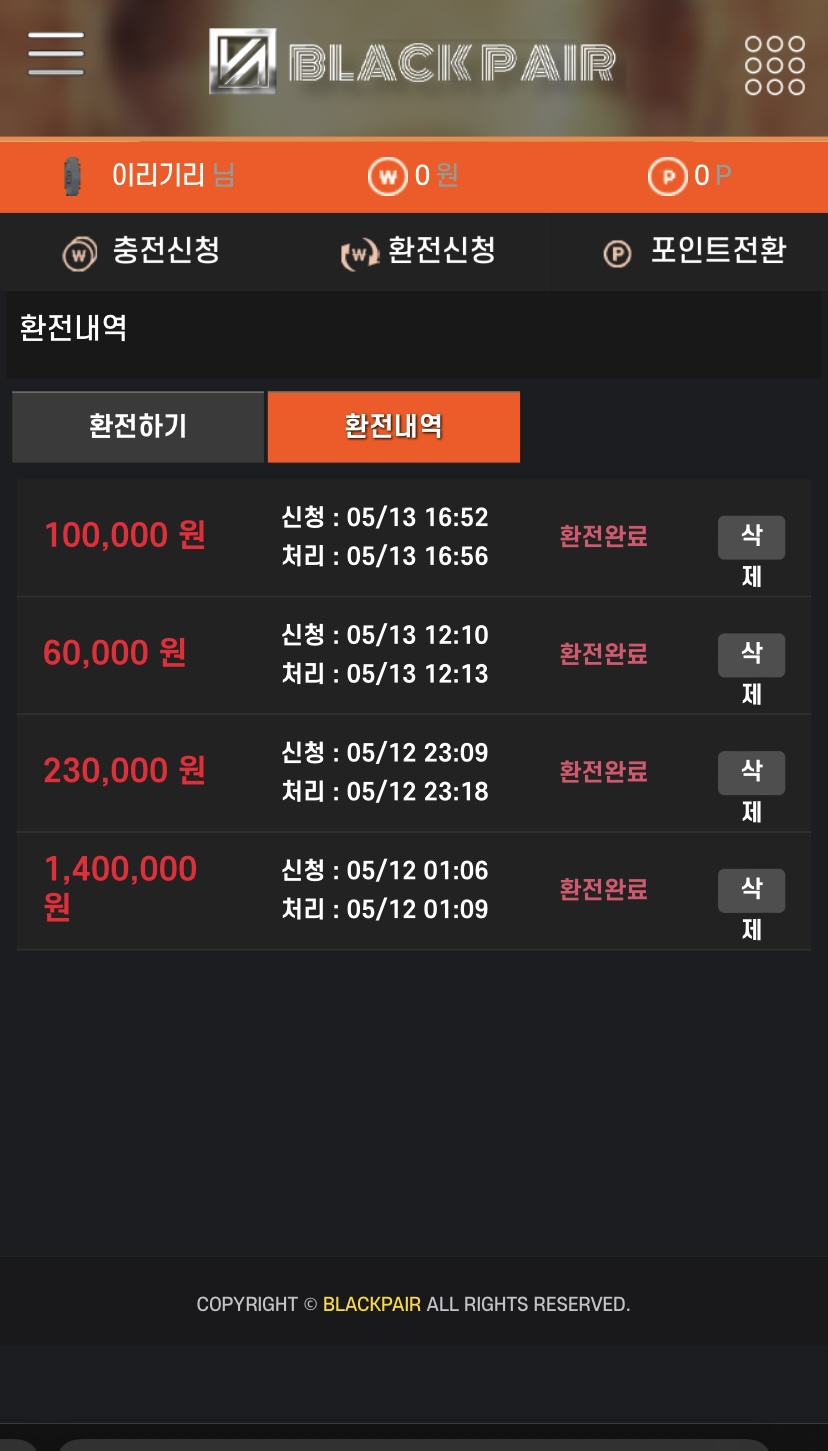Open 포인트전환 point conversion

point(695,251)
